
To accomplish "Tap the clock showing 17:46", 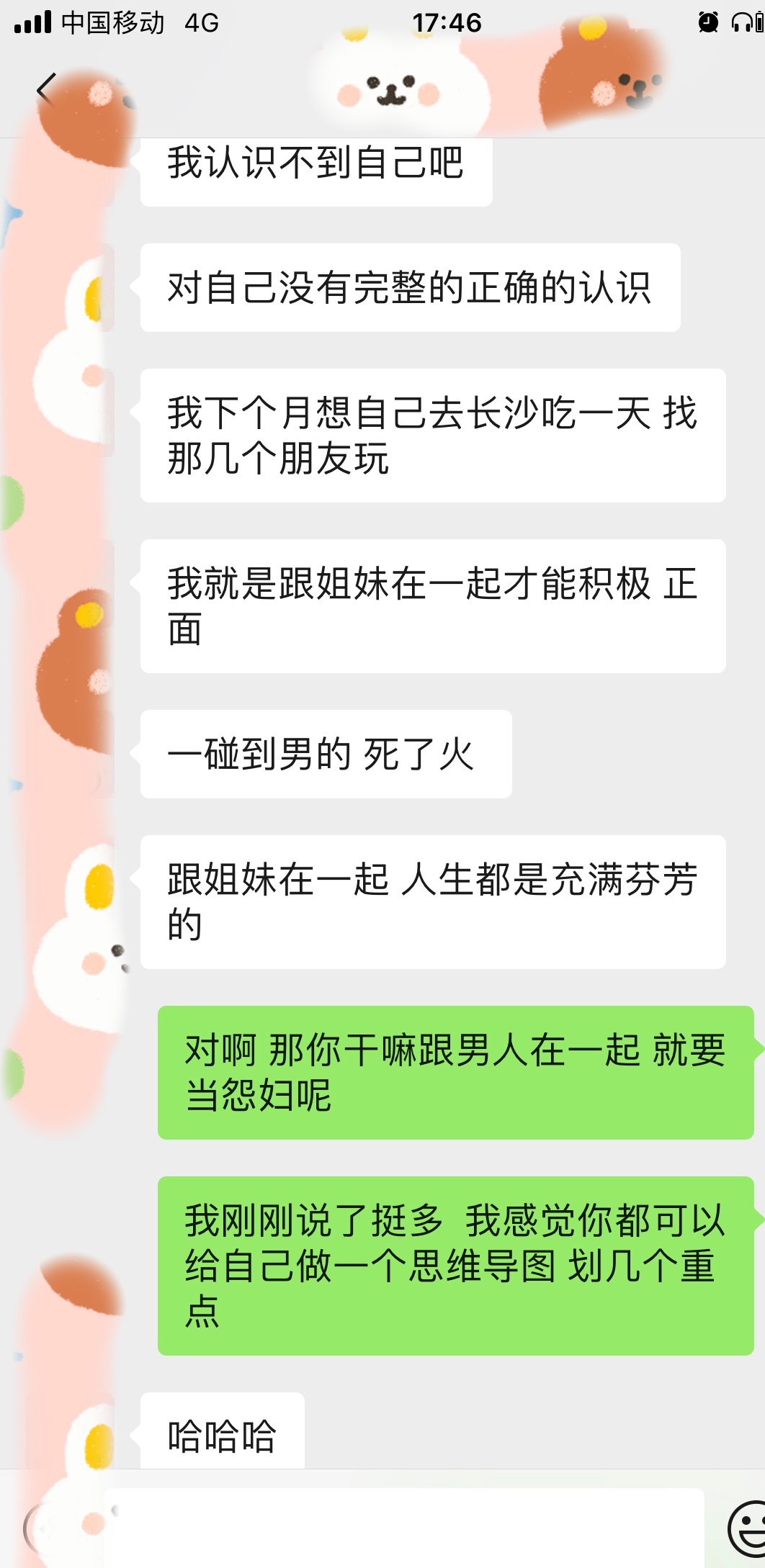I will tap(447, 22).
